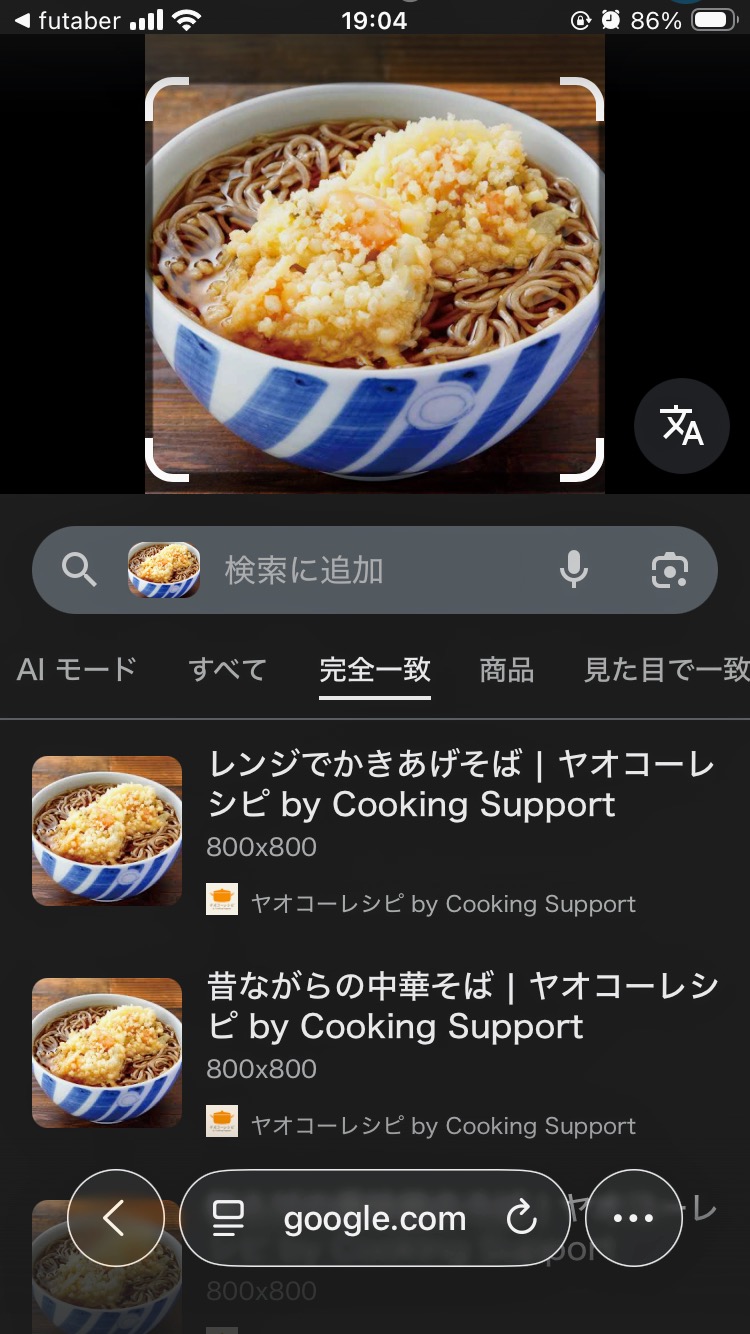Start voice search with the microphone
Image resolution: width=750 pixels, height=1334 pixels.
(573, 570)
